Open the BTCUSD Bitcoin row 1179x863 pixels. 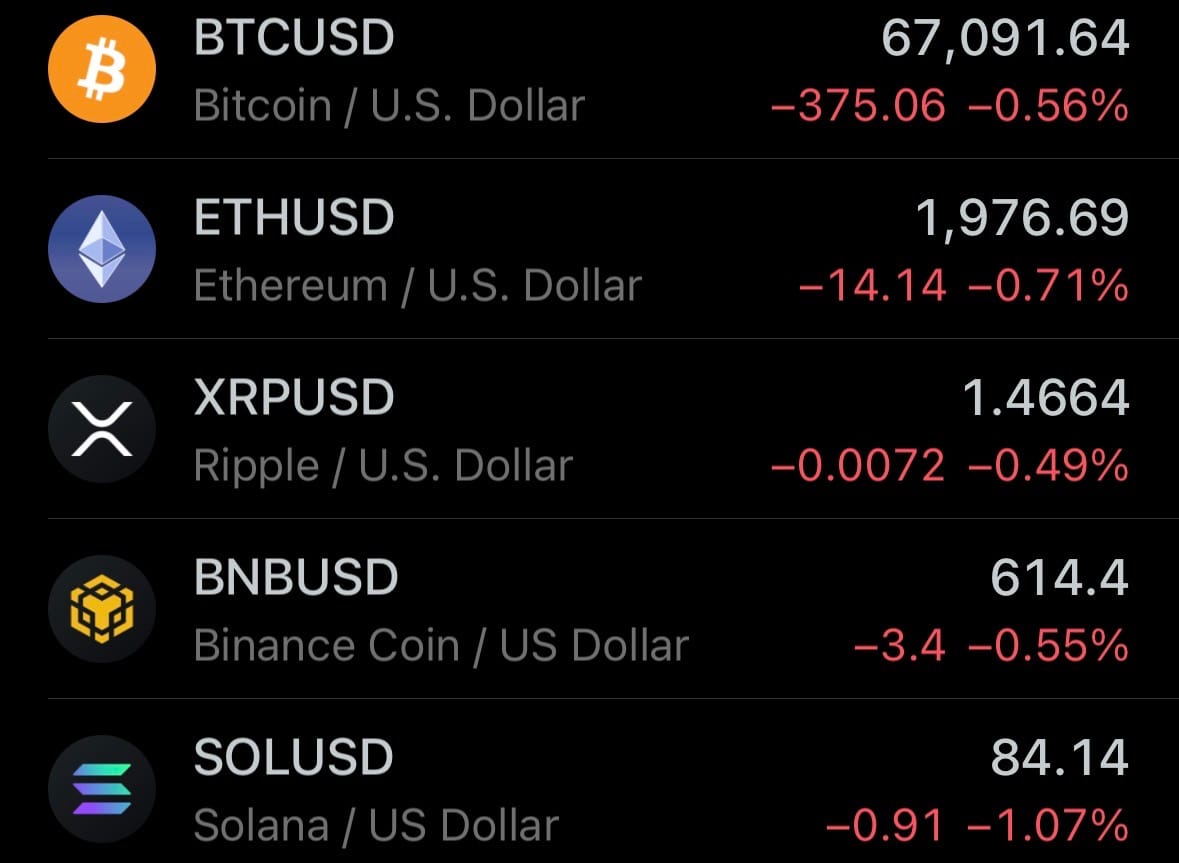[589, 70]
